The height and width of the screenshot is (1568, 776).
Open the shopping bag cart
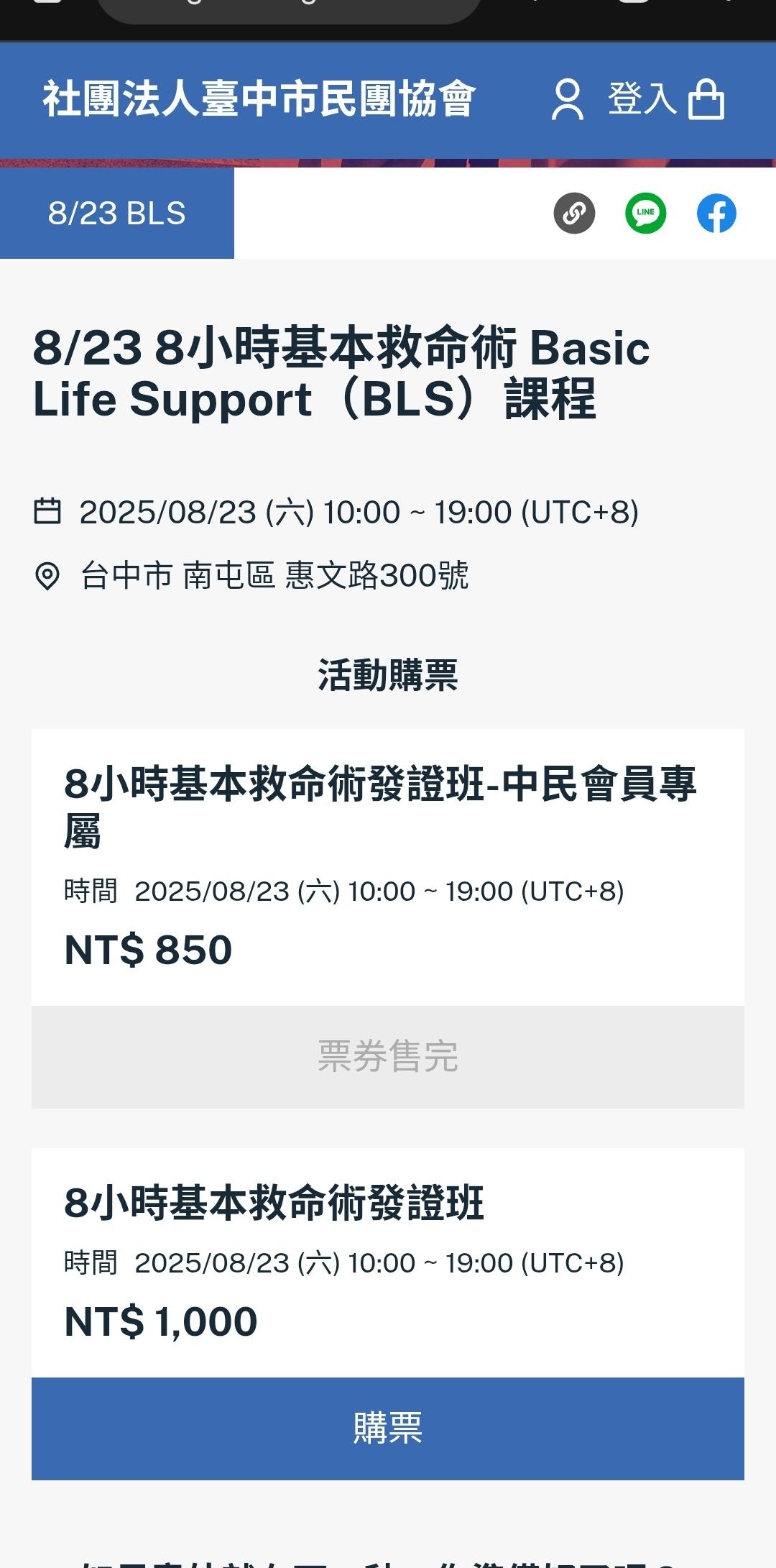click(x=706, y=99)
